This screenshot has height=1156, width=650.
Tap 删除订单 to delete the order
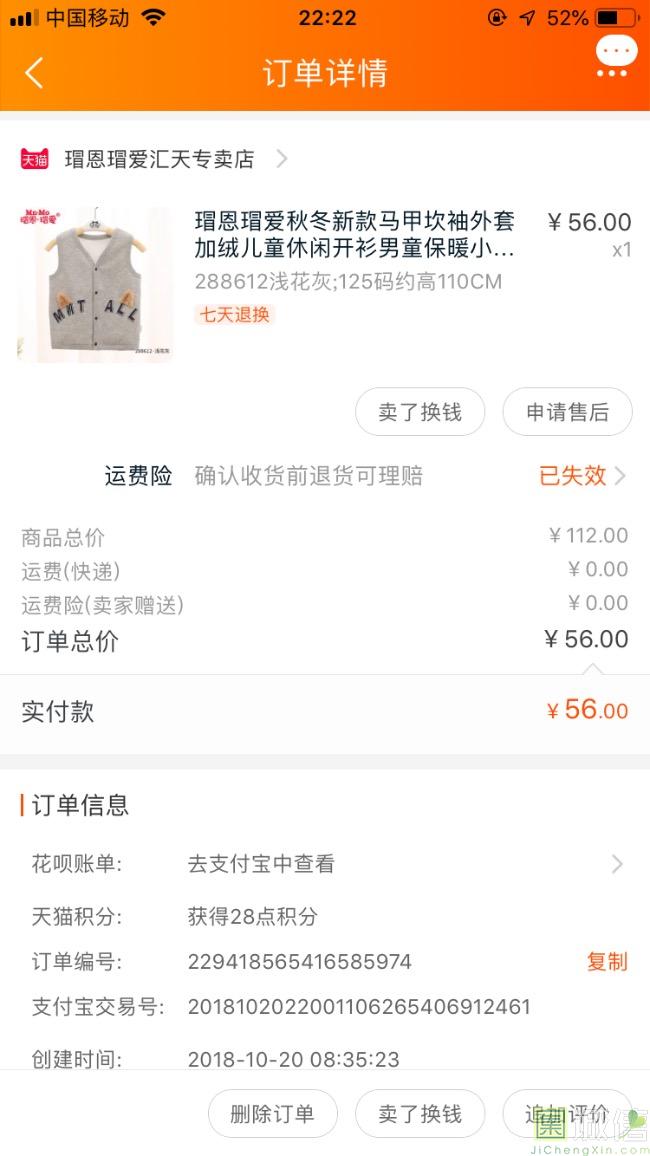pyautogui.click(x=273, y=1114)
